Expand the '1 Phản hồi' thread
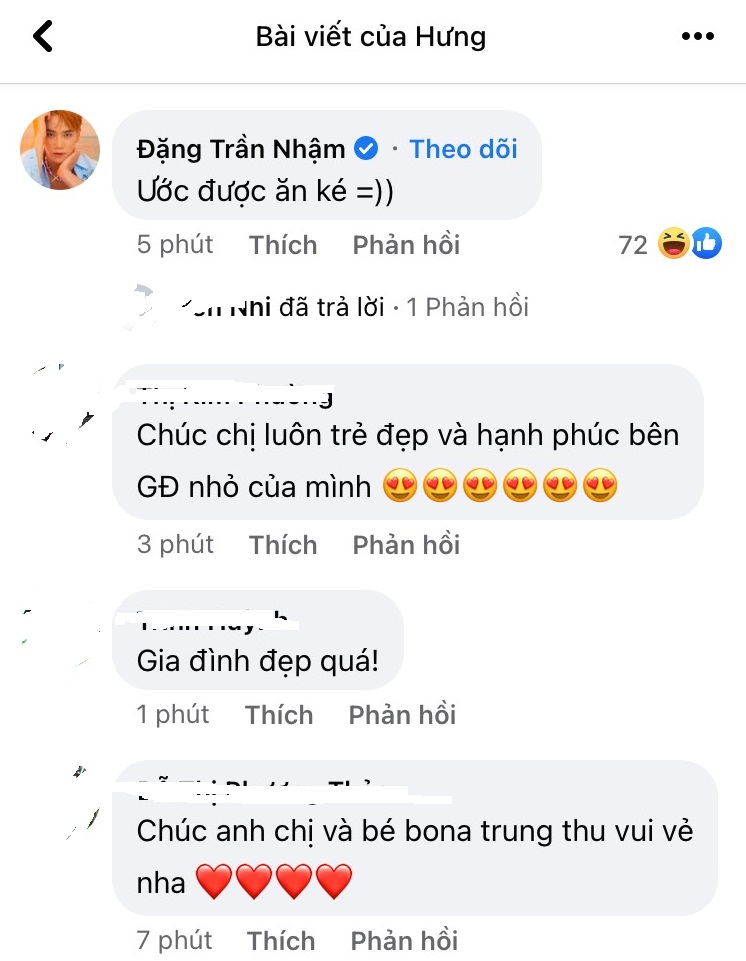The width and height of the screenshot is (746, 961). click(x=468, y=307)
